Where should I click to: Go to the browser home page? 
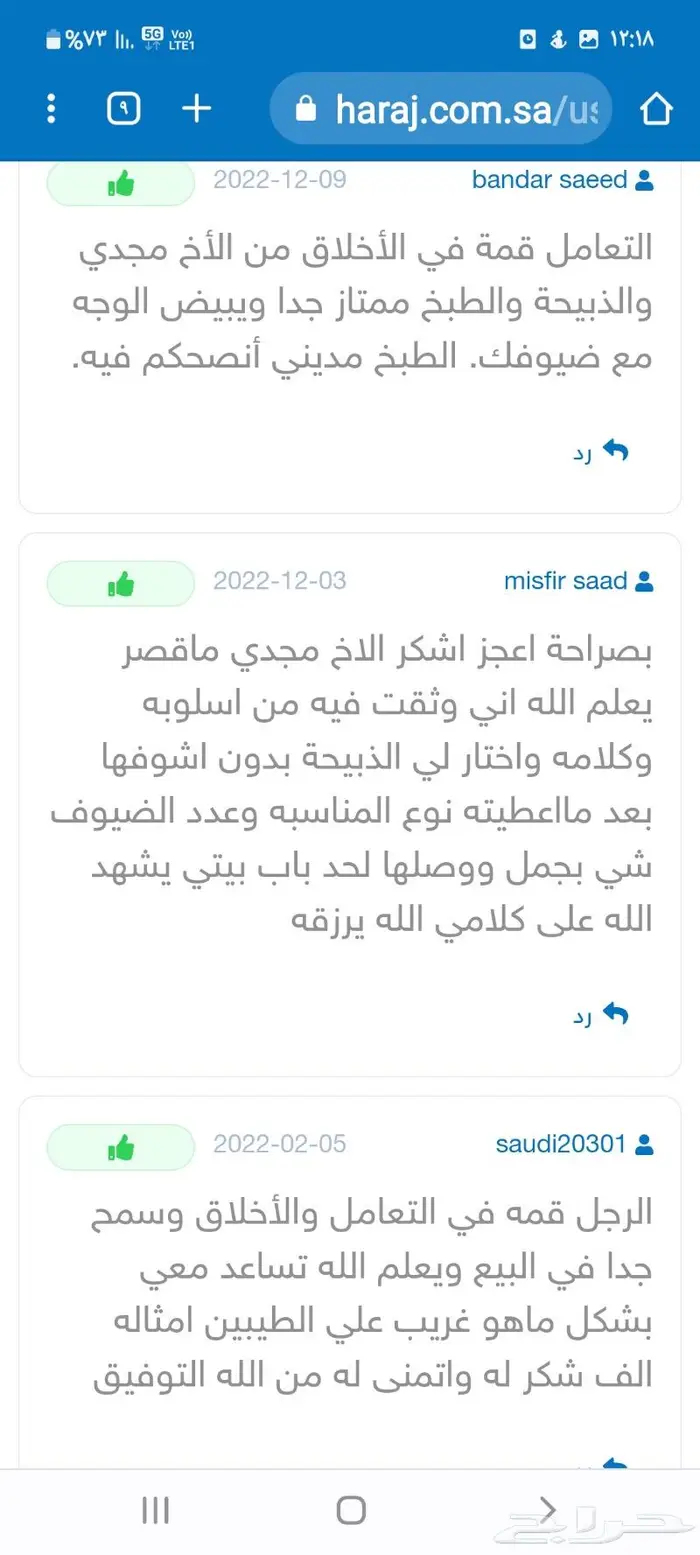656,109
